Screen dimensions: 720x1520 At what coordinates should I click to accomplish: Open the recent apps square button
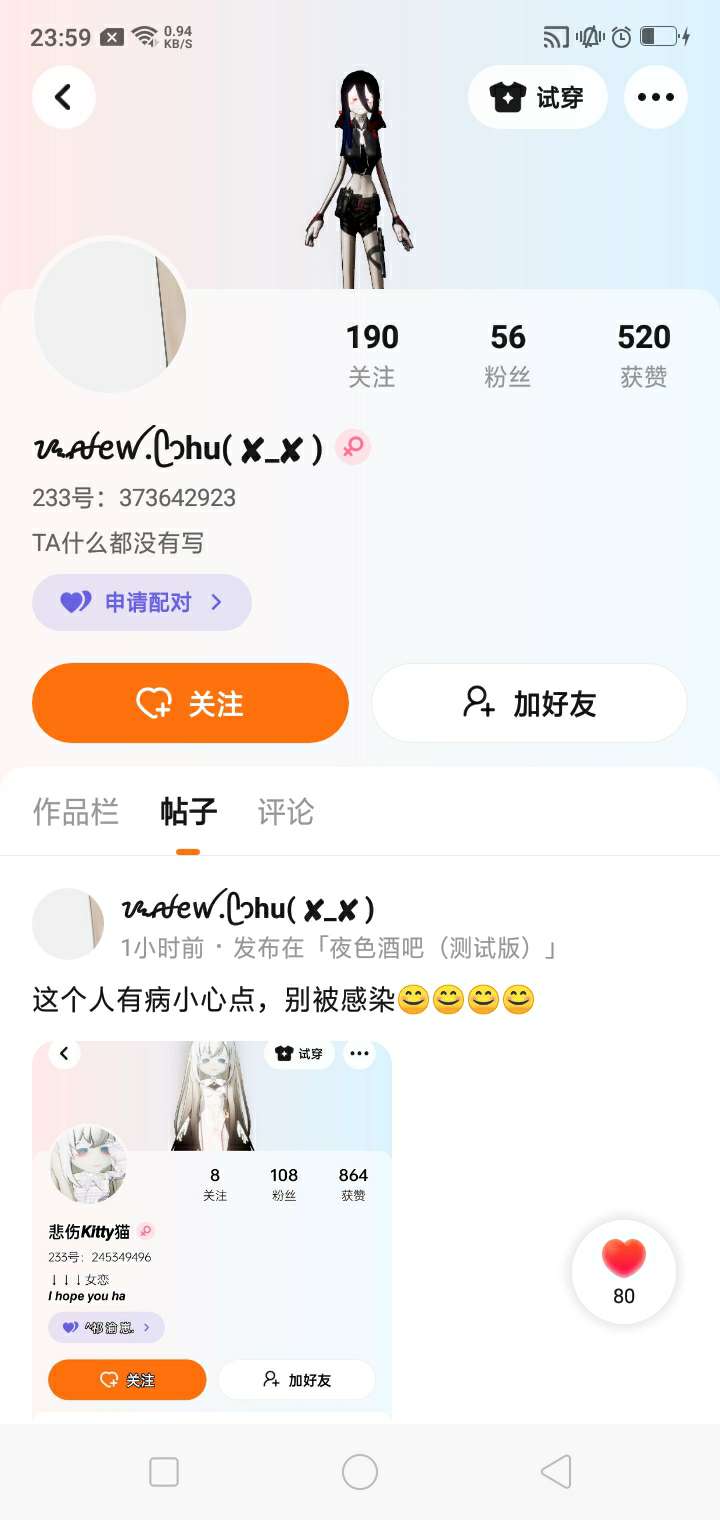164,1472
